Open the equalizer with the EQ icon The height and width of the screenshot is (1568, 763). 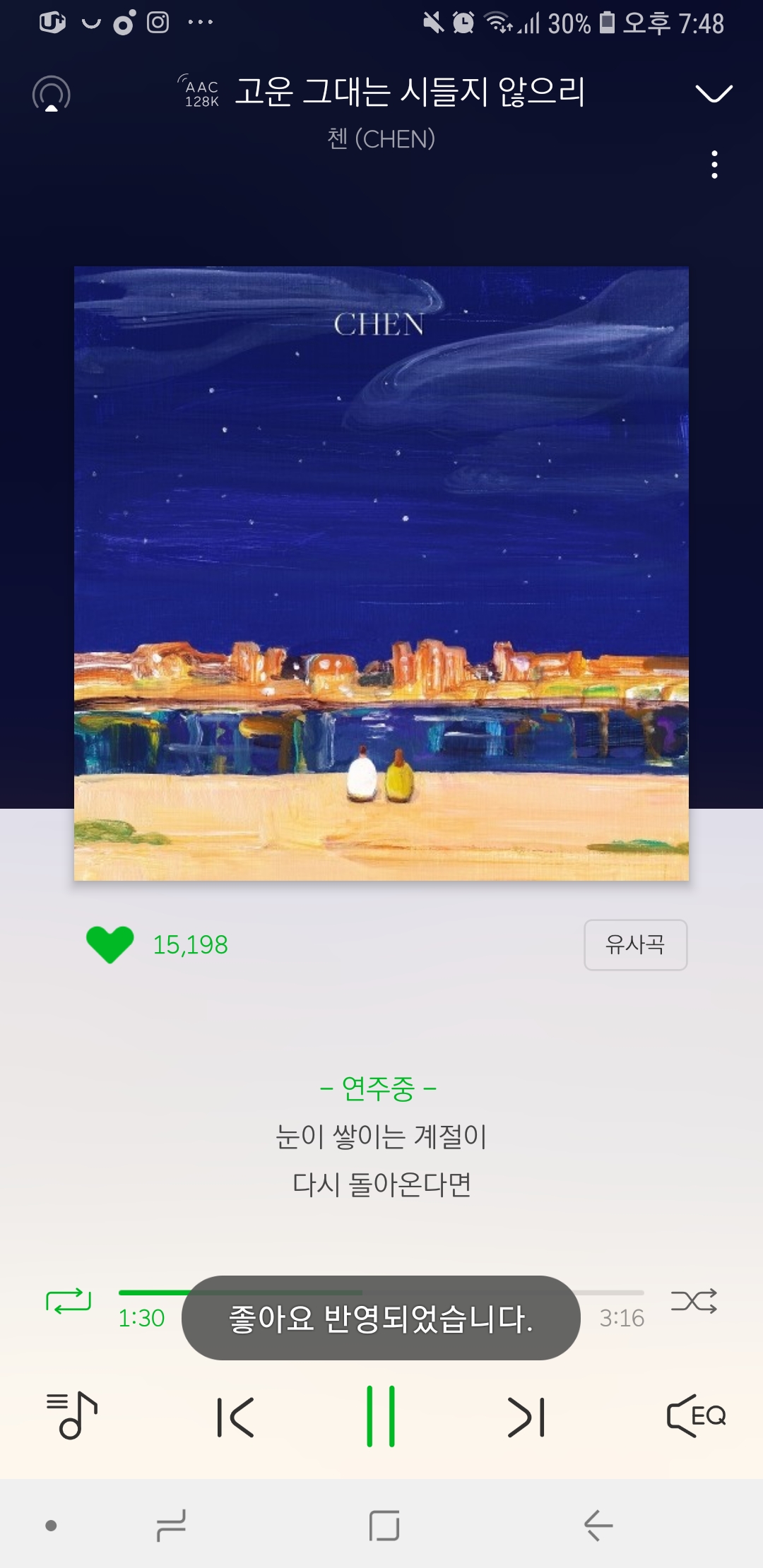pyautogui.click(x=696, y=1415)
